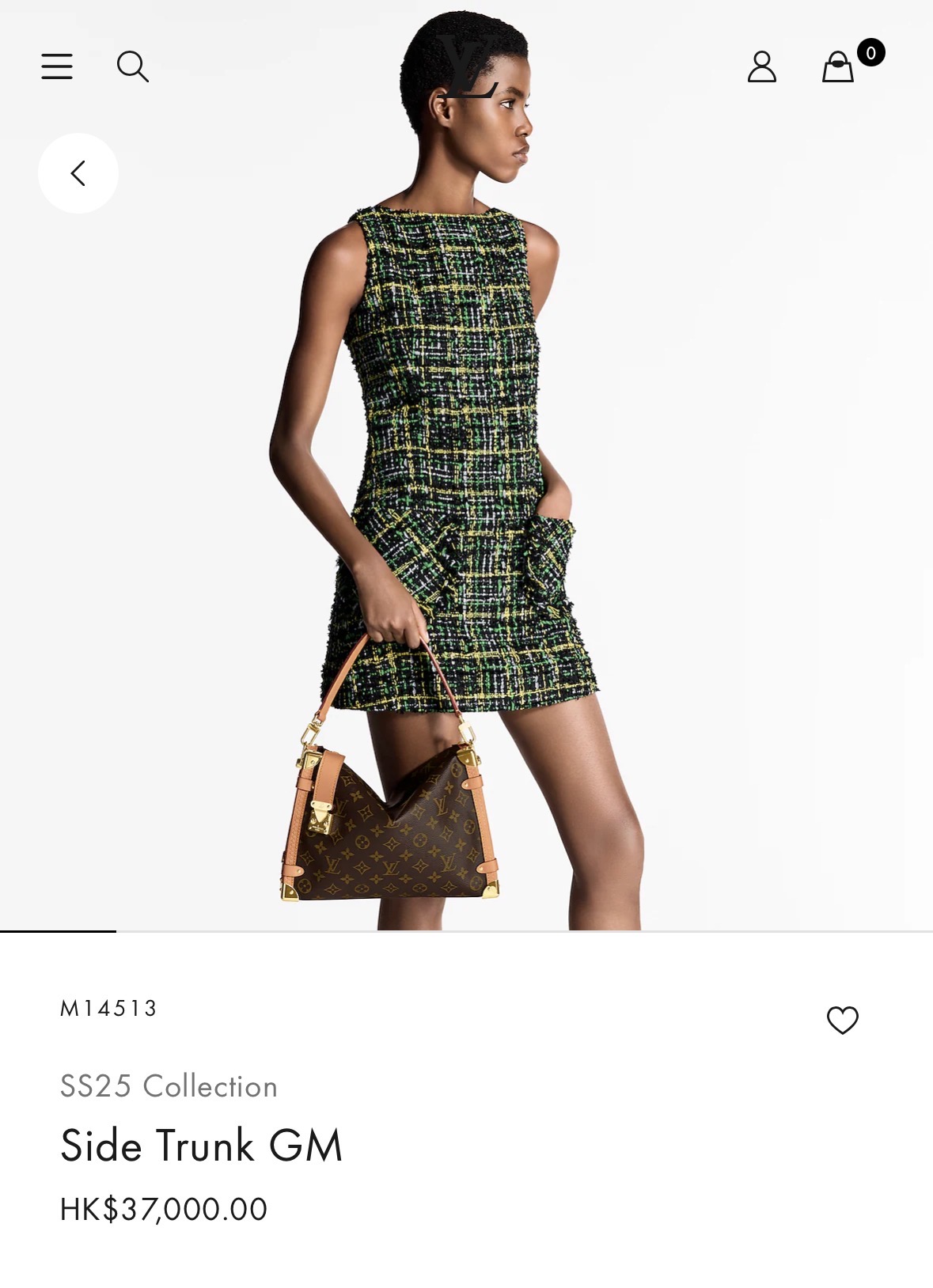Open the Side Trunk GM product photo
The width and height of the screenshot is (933, 1288).
coord(466,465)
